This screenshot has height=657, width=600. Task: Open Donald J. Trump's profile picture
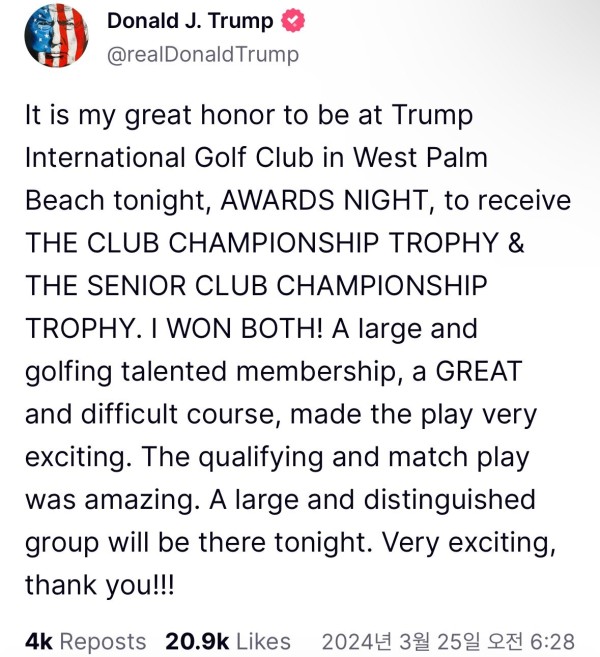(57, 38)
